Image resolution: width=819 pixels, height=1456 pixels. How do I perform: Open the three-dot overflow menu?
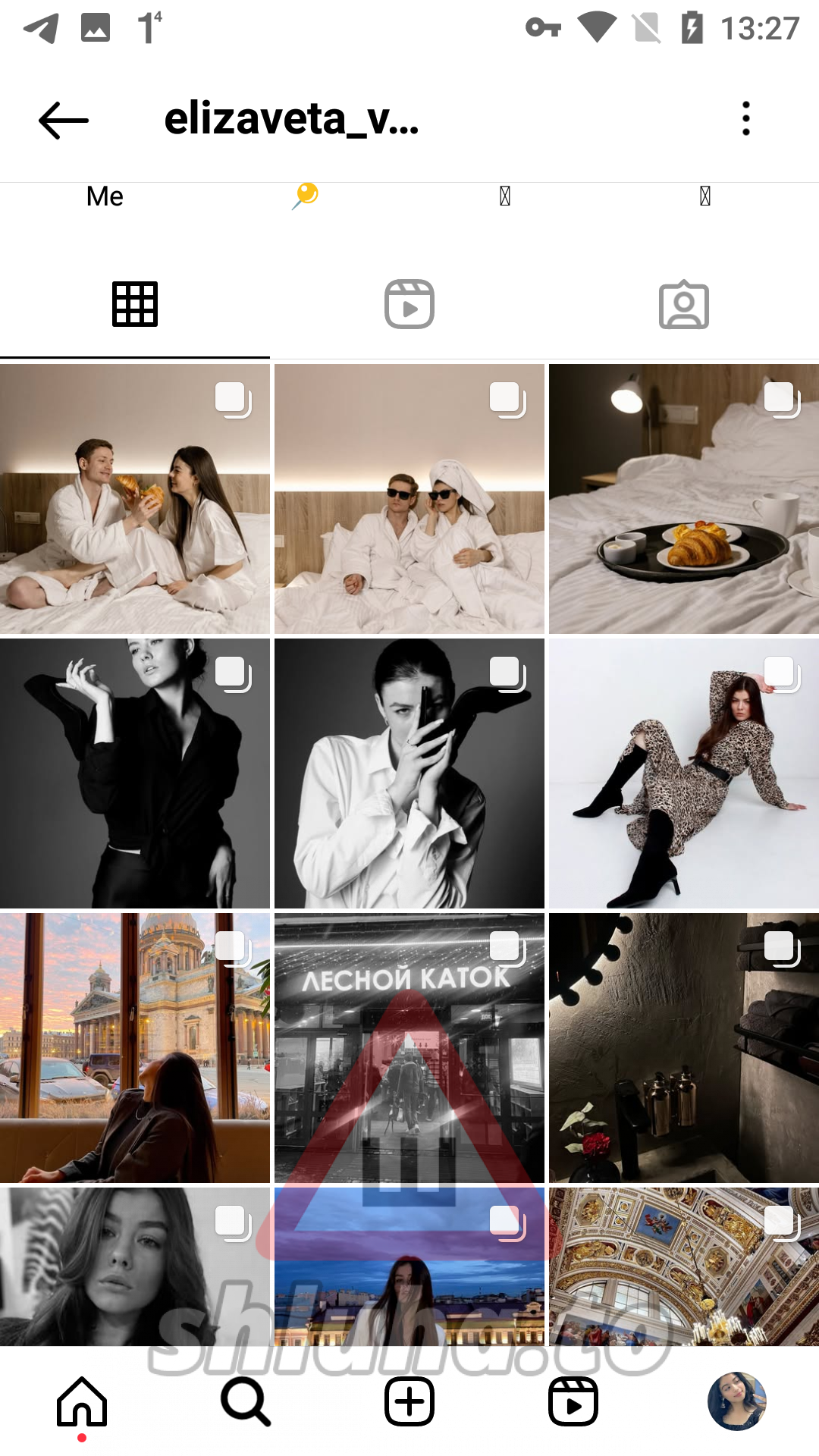coord(746,118)
